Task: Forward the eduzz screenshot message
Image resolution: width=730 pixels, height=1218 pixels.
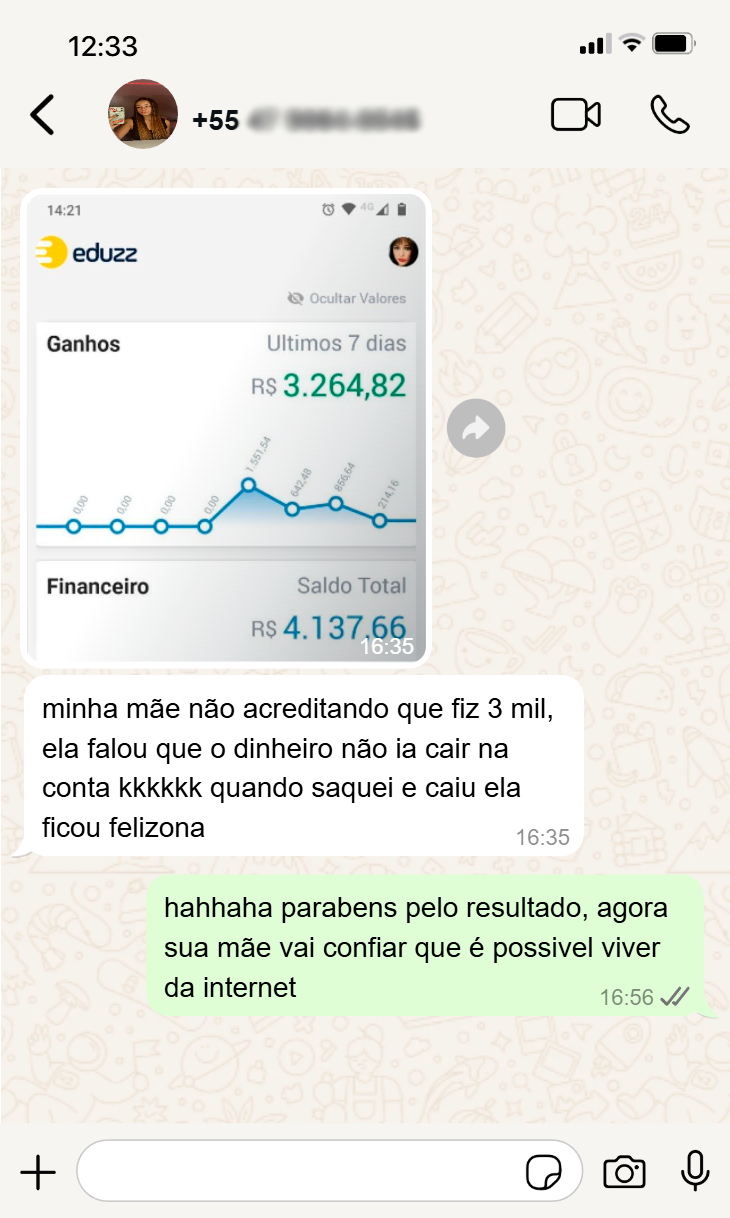Action: point(475,428)
